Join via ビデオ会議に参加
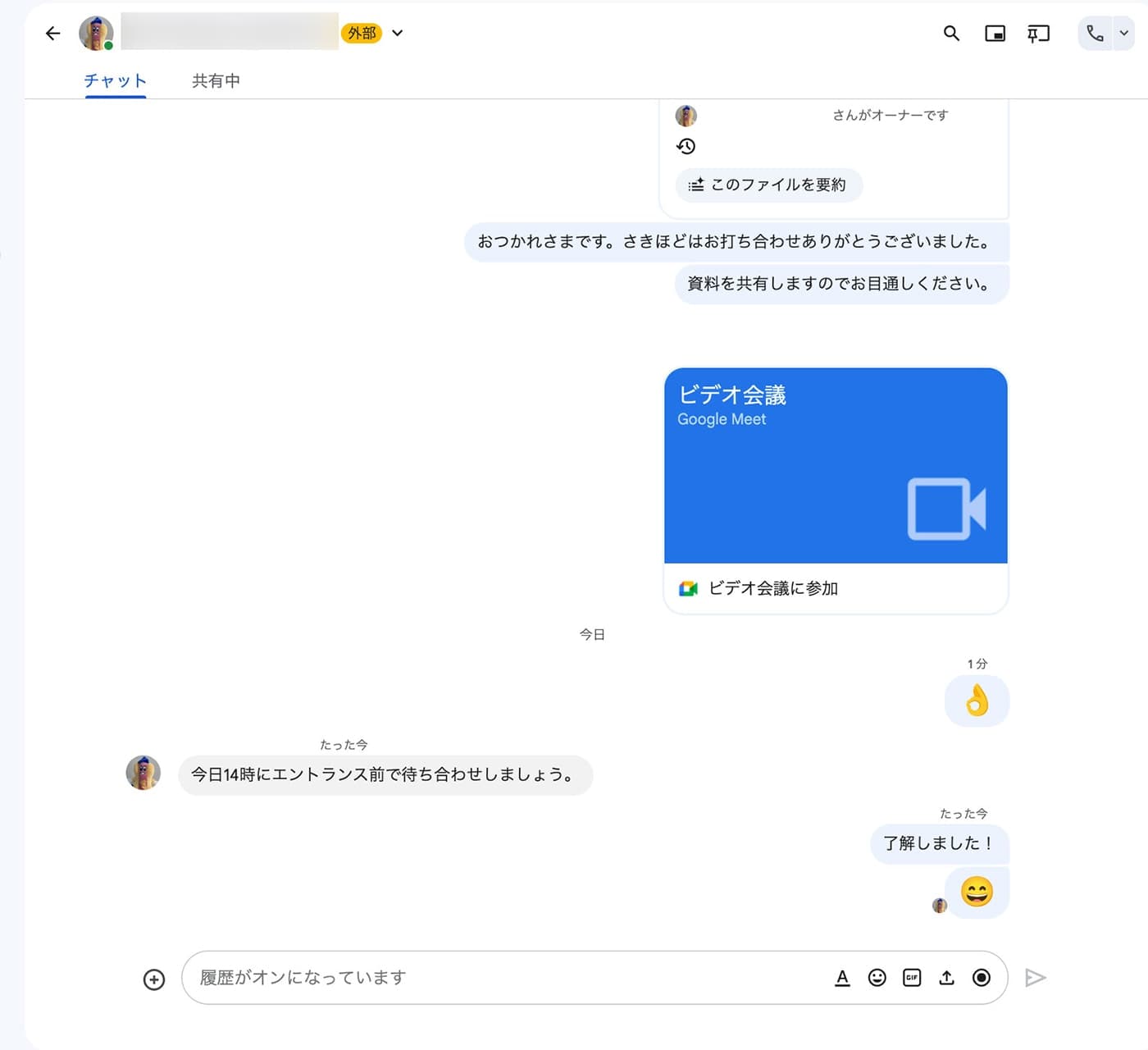 [x=772, y=588]
